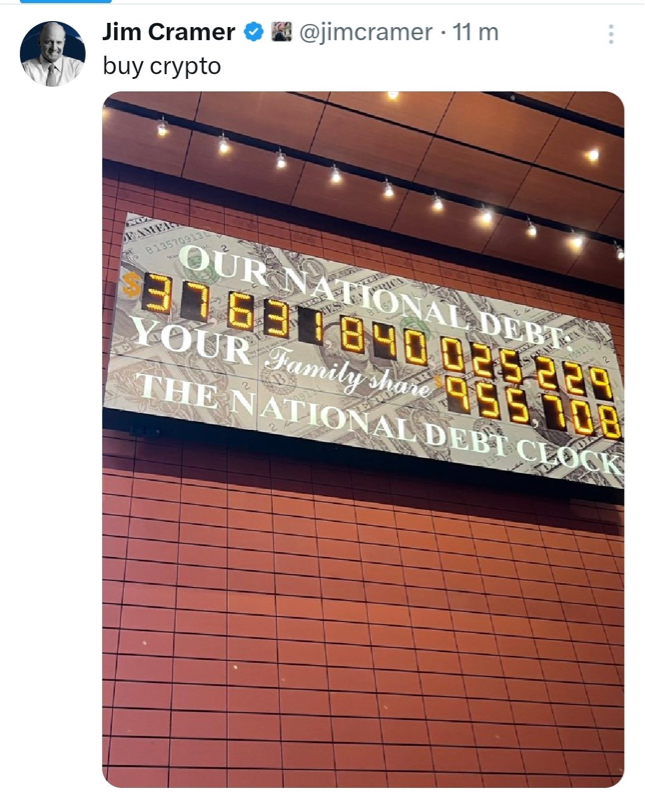The image size is (645, 800).
Task: Open the Jim Cramer display name link
Action: point(169,32)
